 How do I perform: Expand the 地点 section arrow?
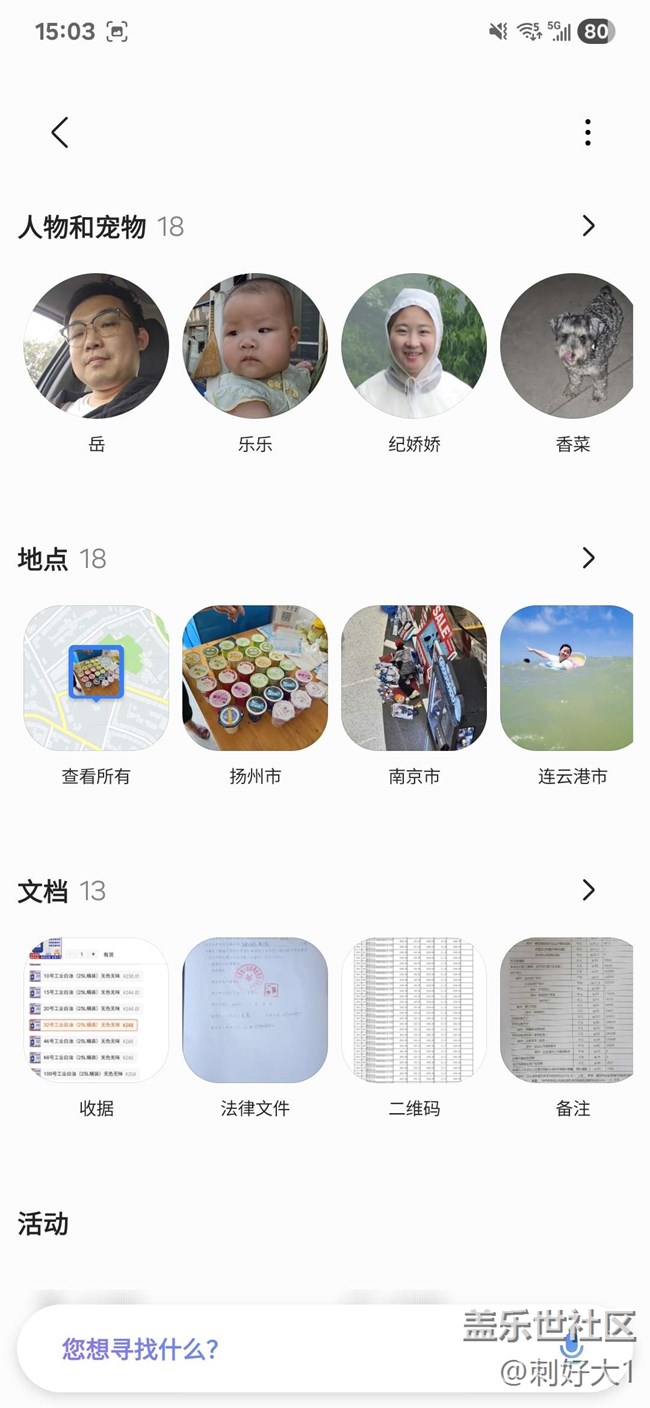click(x=588, y=558)
